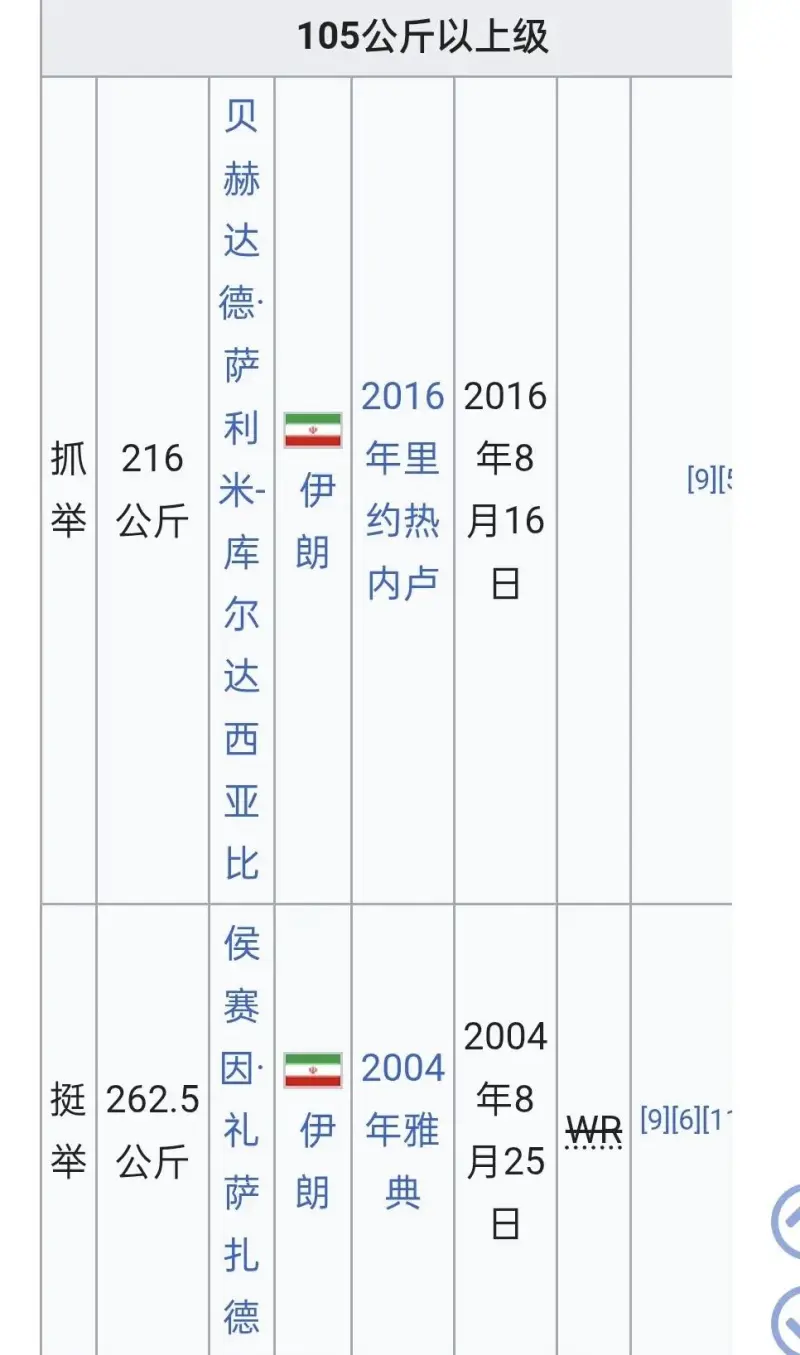Open reference [9] in the 抓举 row

[700, 479]
